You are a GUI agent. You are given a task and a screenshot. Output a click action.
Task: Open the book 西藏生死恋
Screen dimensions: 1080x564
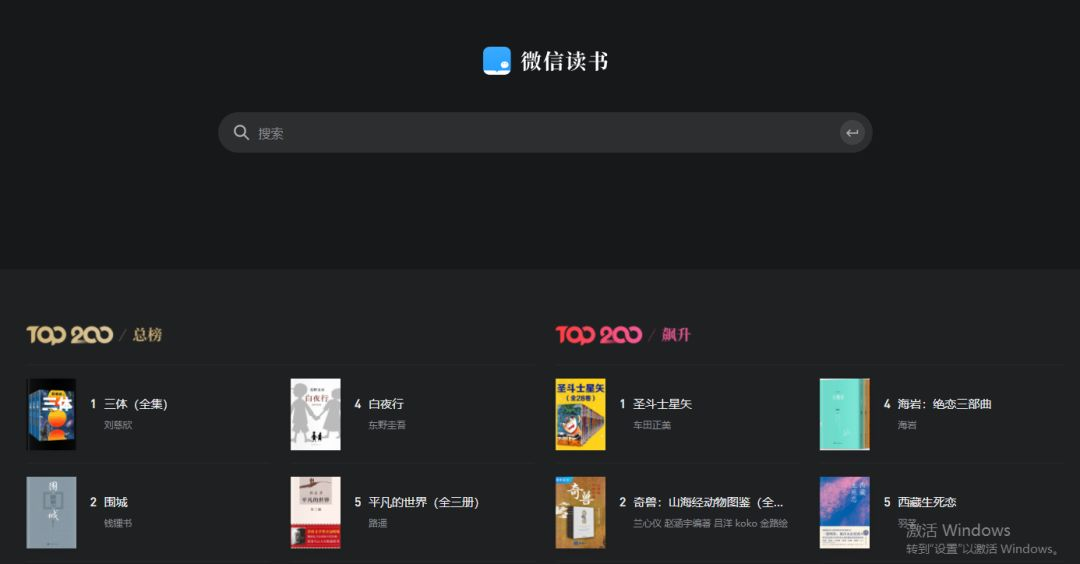click(926, 502)
